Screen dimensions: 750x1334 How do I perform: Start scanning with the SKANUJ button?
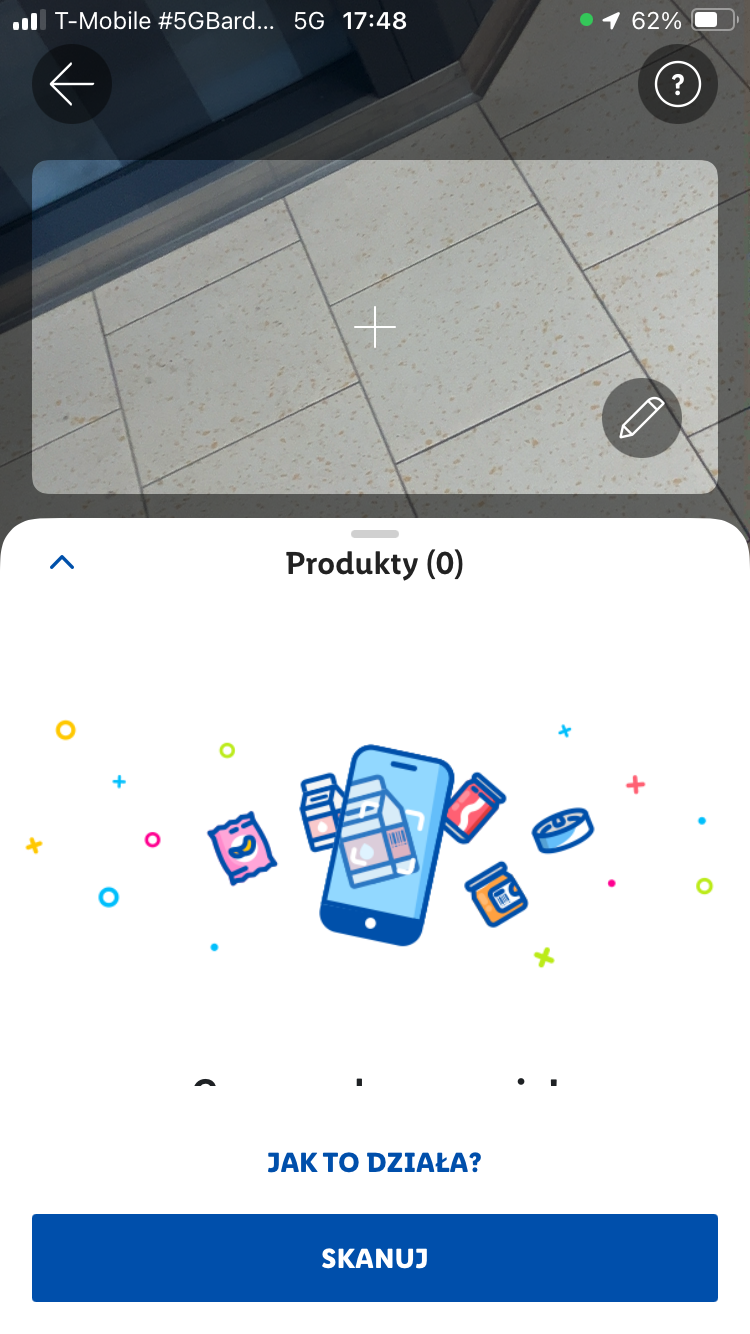pyautogui.click(x=375, y=1258)
